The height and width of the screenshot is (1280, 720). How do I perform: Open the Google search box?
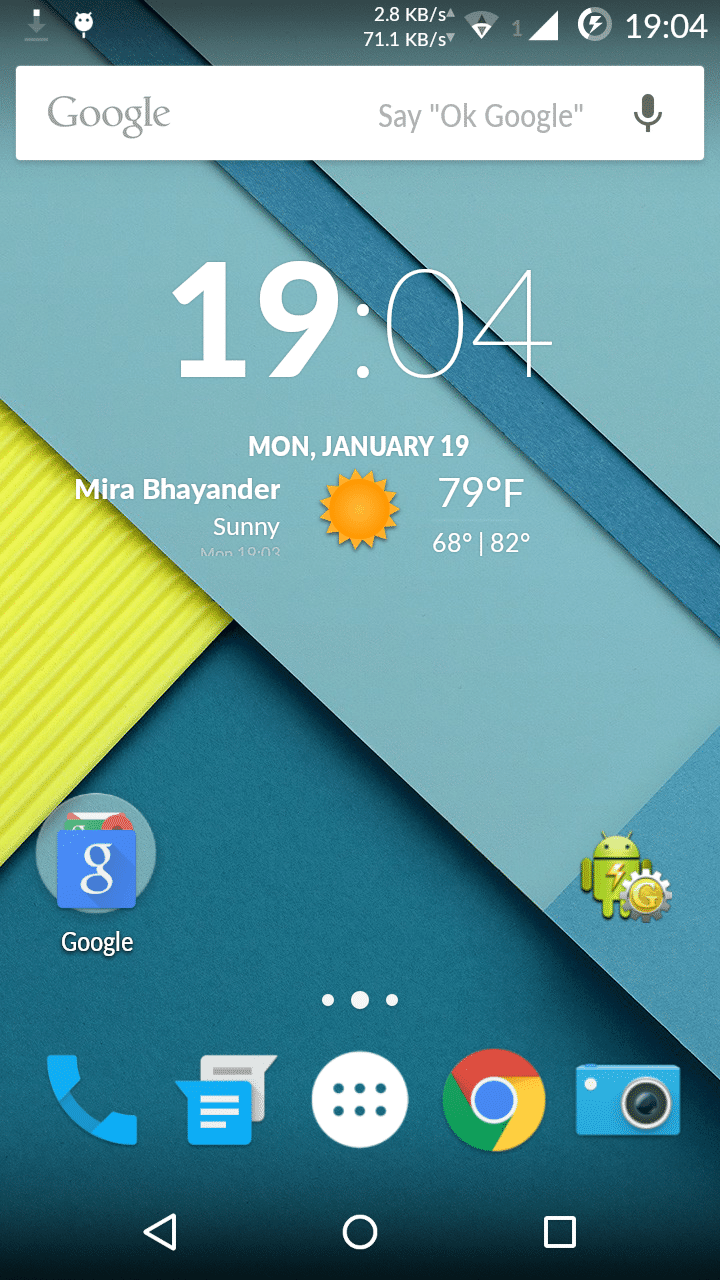[x=250, y=114]
